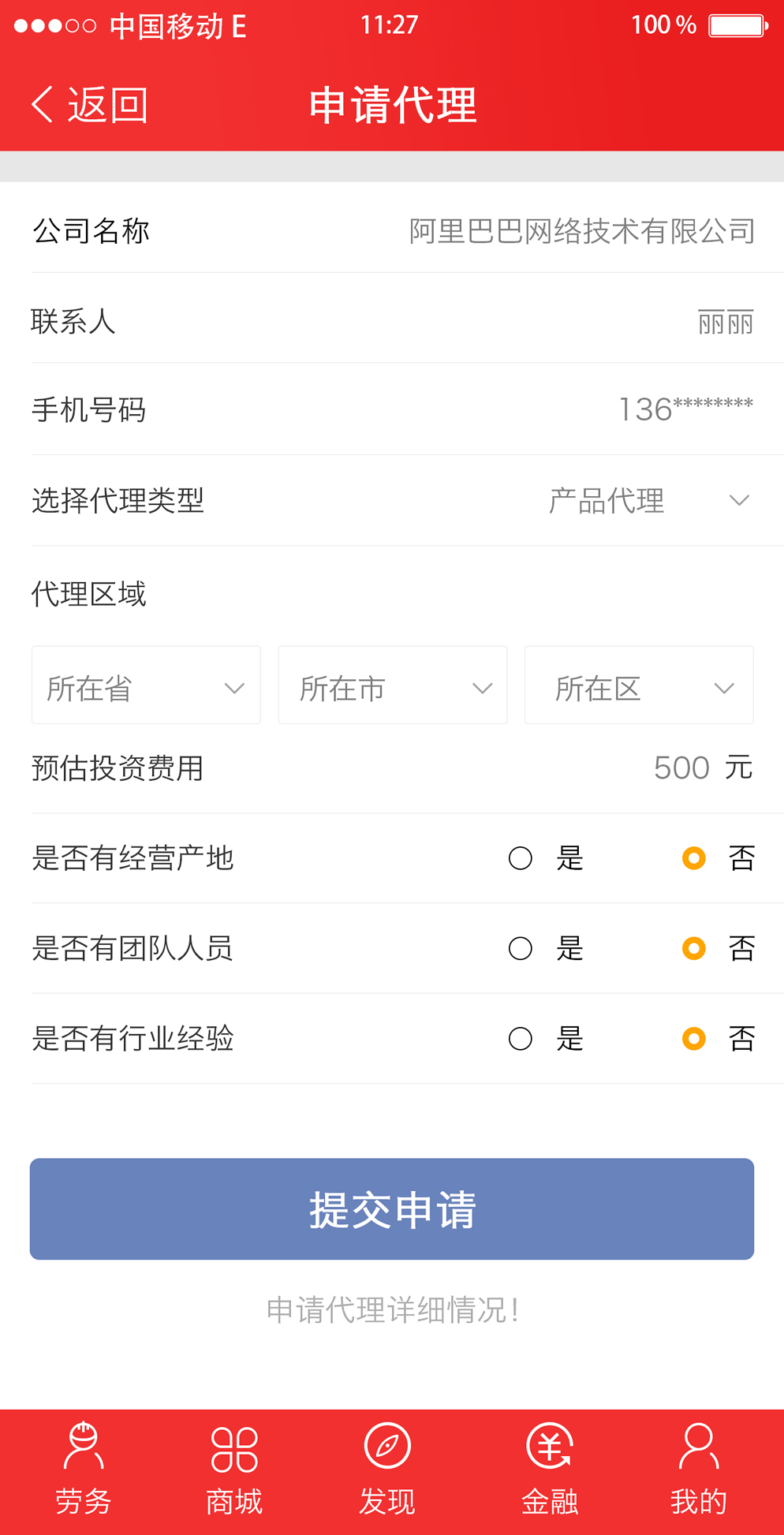Submit the form with 提交申请
784x1535 pixels.
pos(392,1209)
